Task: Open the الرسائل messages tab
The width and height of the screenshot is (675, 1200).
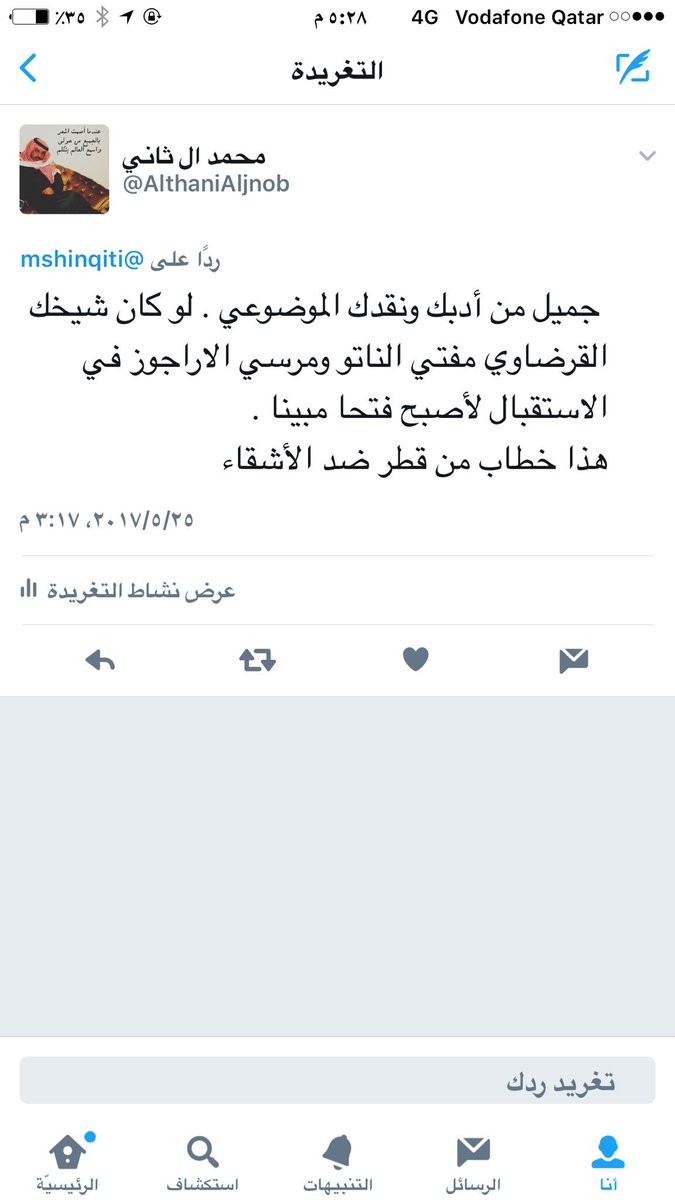Action: tap(473, 1160)
